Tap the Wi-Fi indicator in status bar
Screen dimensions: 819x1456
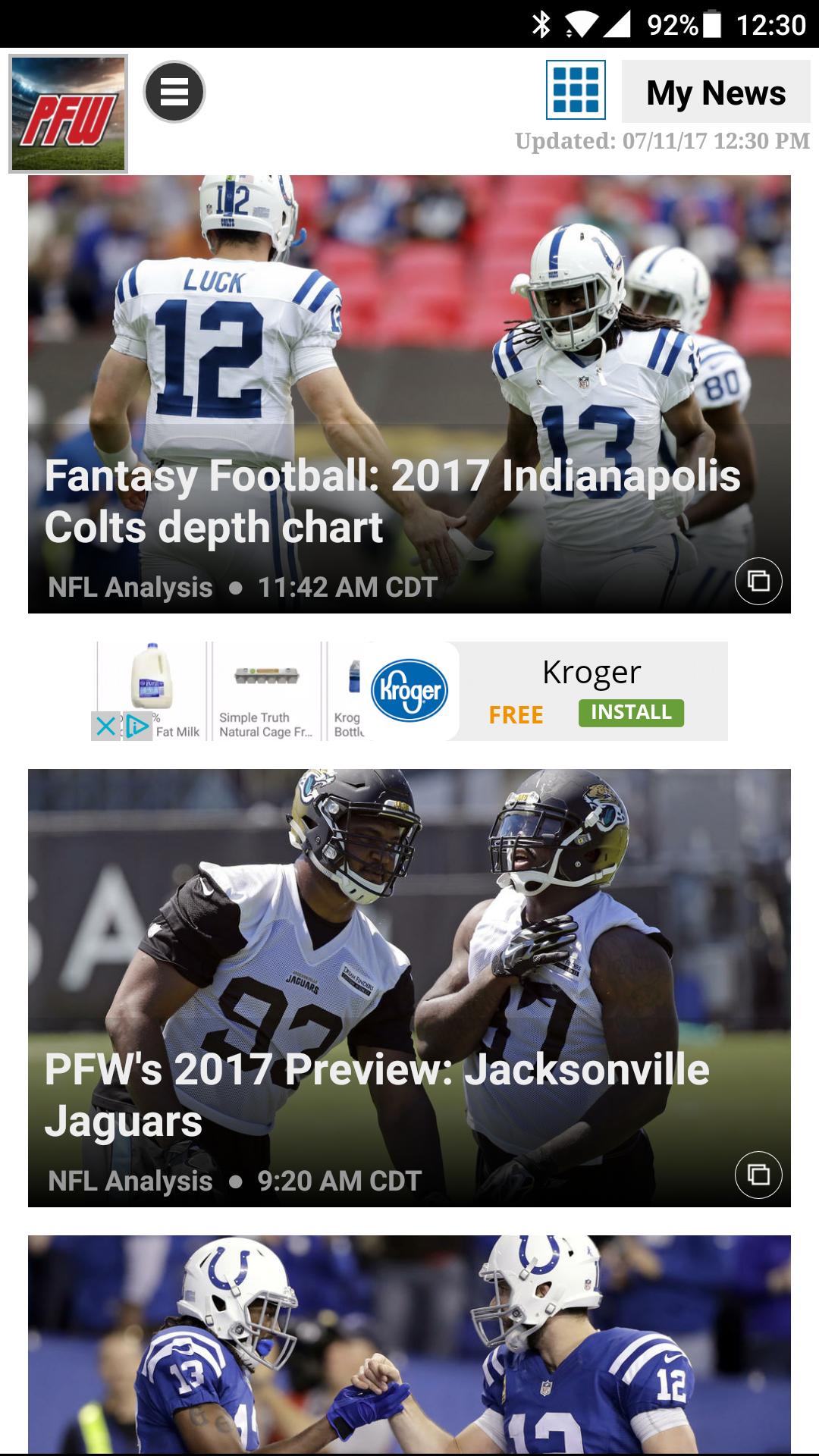tap(582, 23)
